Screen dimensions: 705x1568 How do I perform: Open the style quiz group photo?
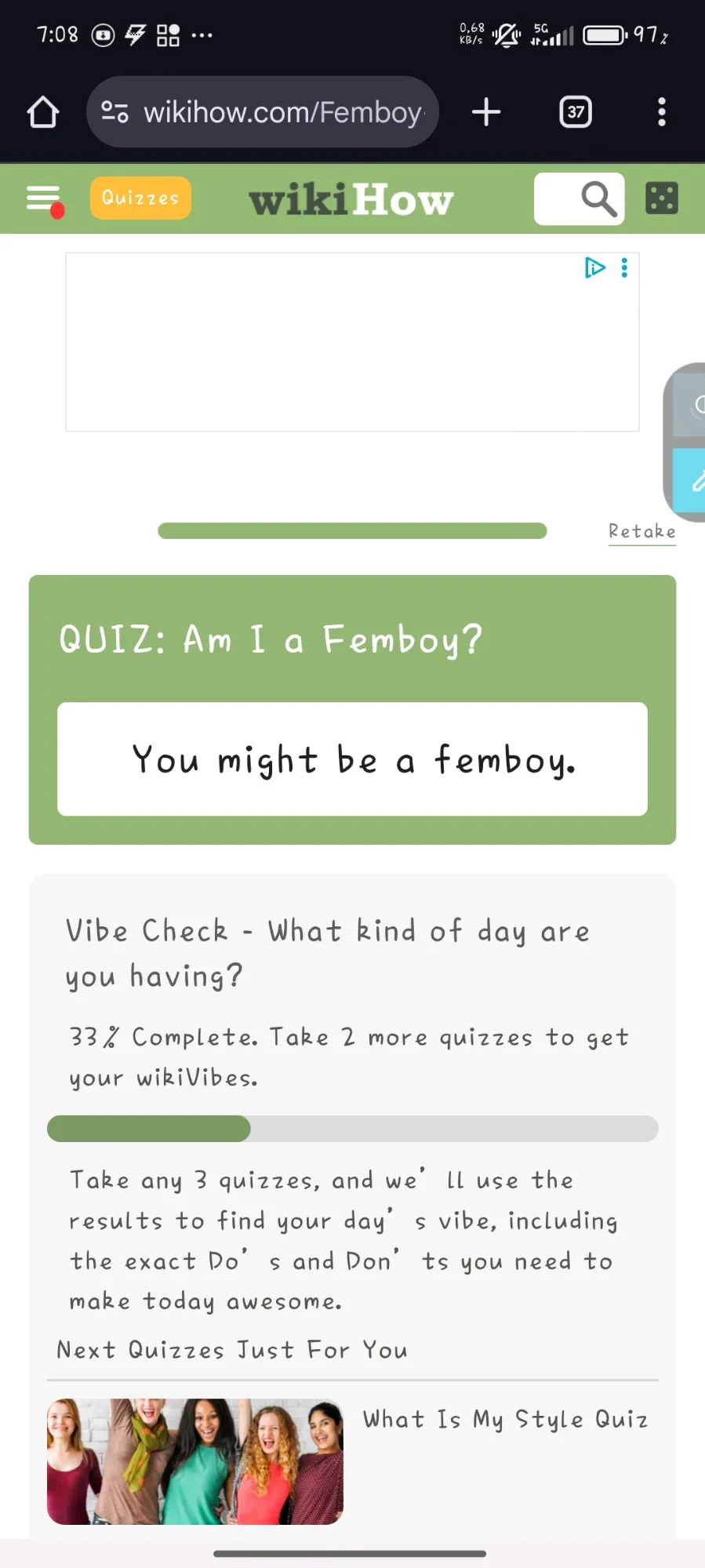tap(195, 1461)
